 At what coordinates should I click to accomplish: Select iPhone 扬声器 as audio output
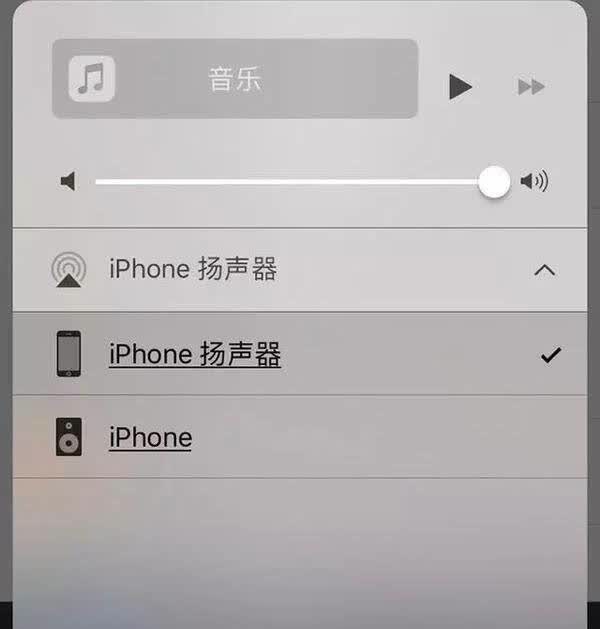coord(300,354)
